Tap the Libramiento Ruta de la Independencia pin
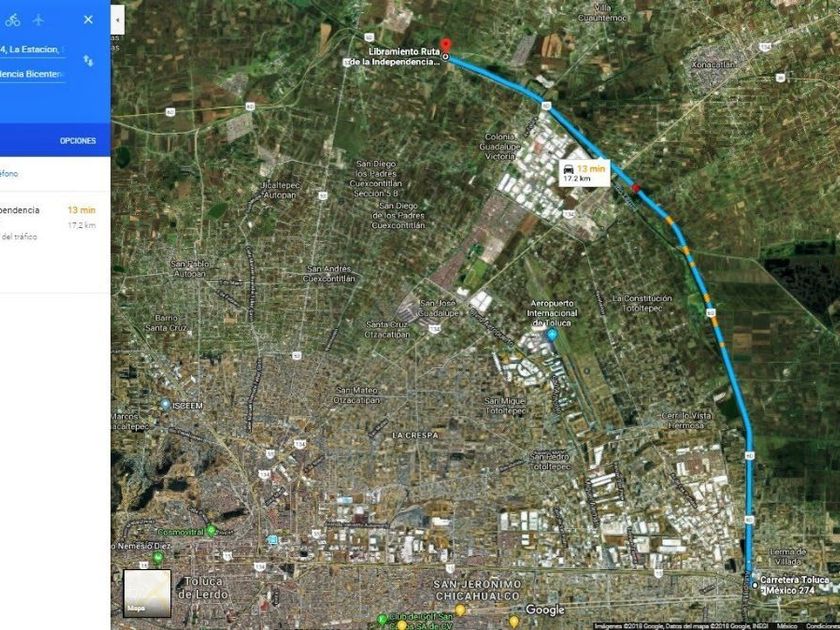The width and height of the screenshot is (840, 630). point(446,46)
